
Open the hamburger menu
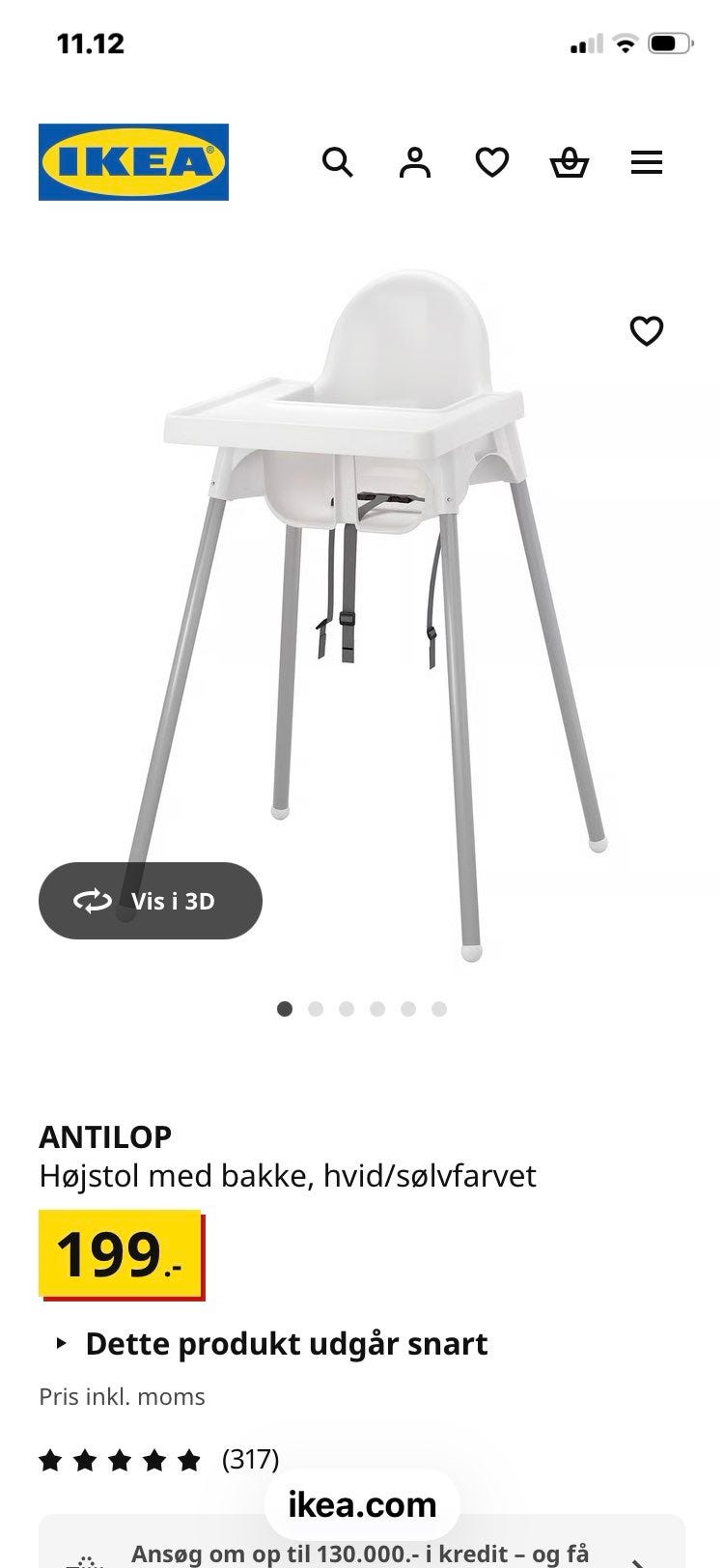point(647,162)
